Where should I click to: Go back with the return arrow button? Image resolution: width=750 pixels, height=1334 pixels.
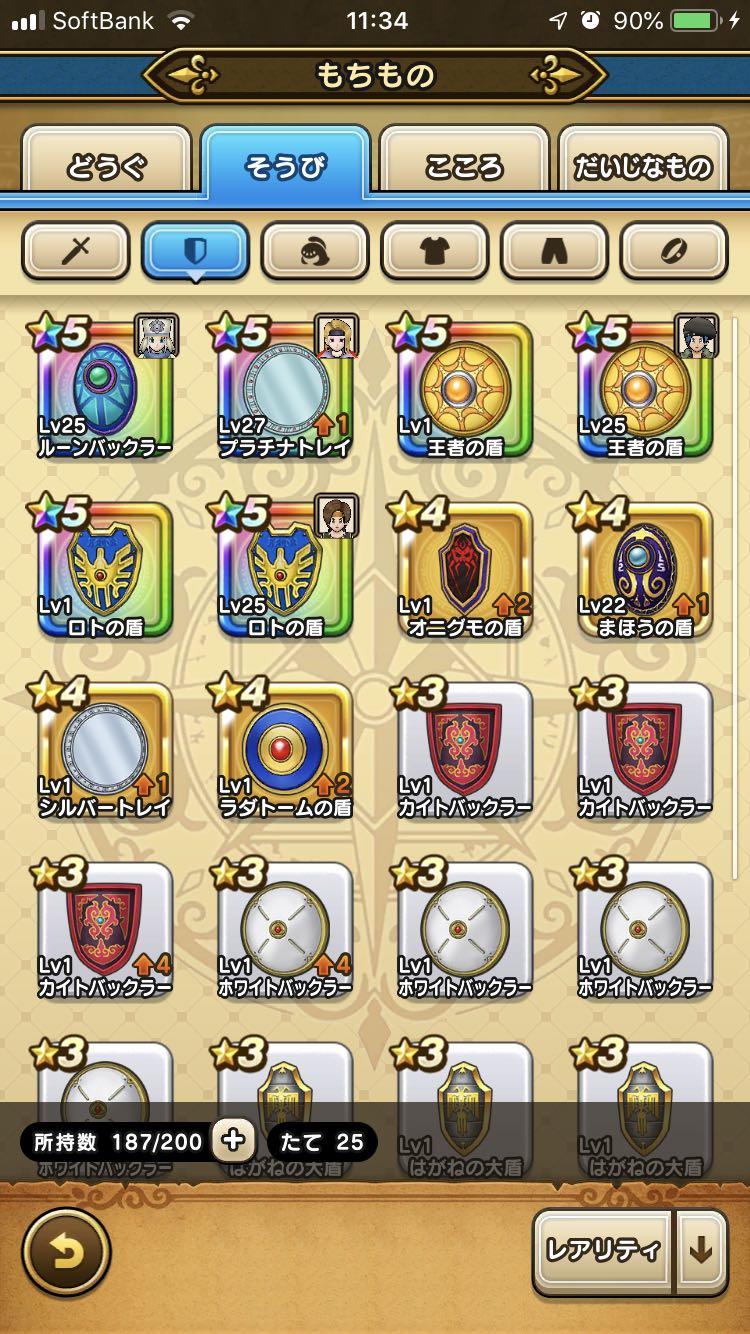pos(66,1252)
